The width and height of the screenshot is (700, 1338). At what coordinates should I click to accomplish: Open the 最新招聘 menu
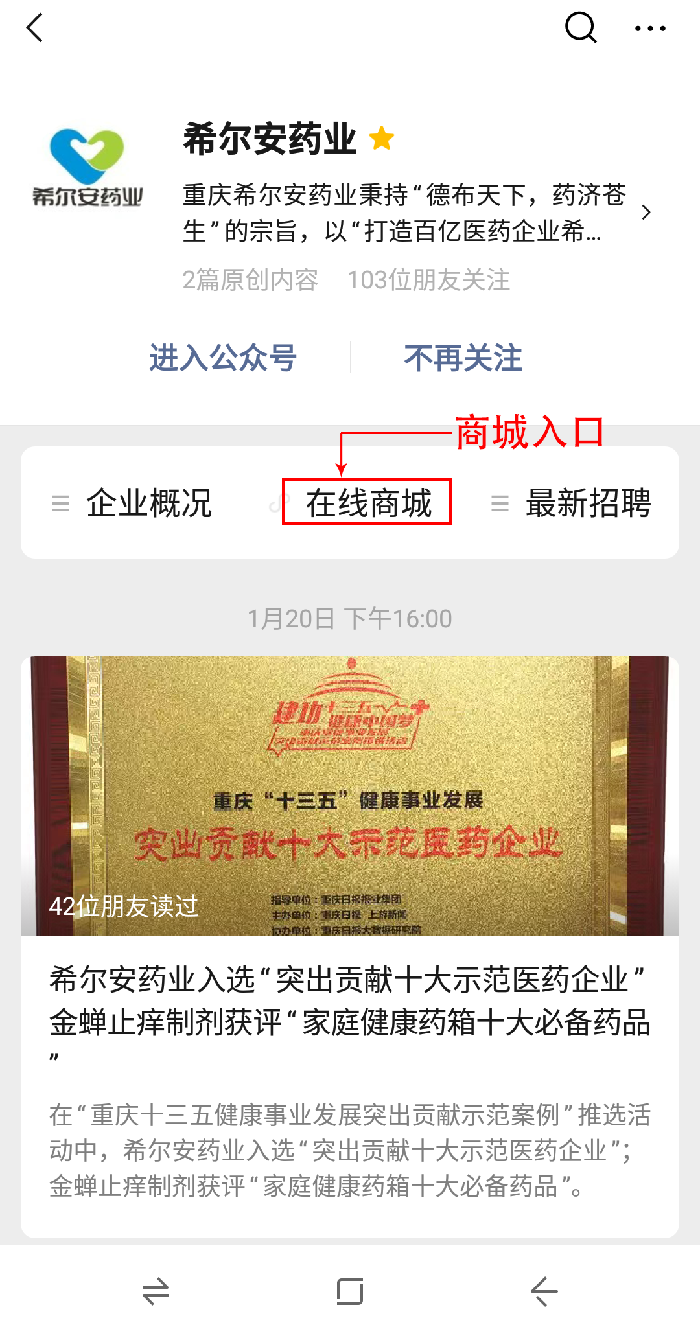coord(572,503)
